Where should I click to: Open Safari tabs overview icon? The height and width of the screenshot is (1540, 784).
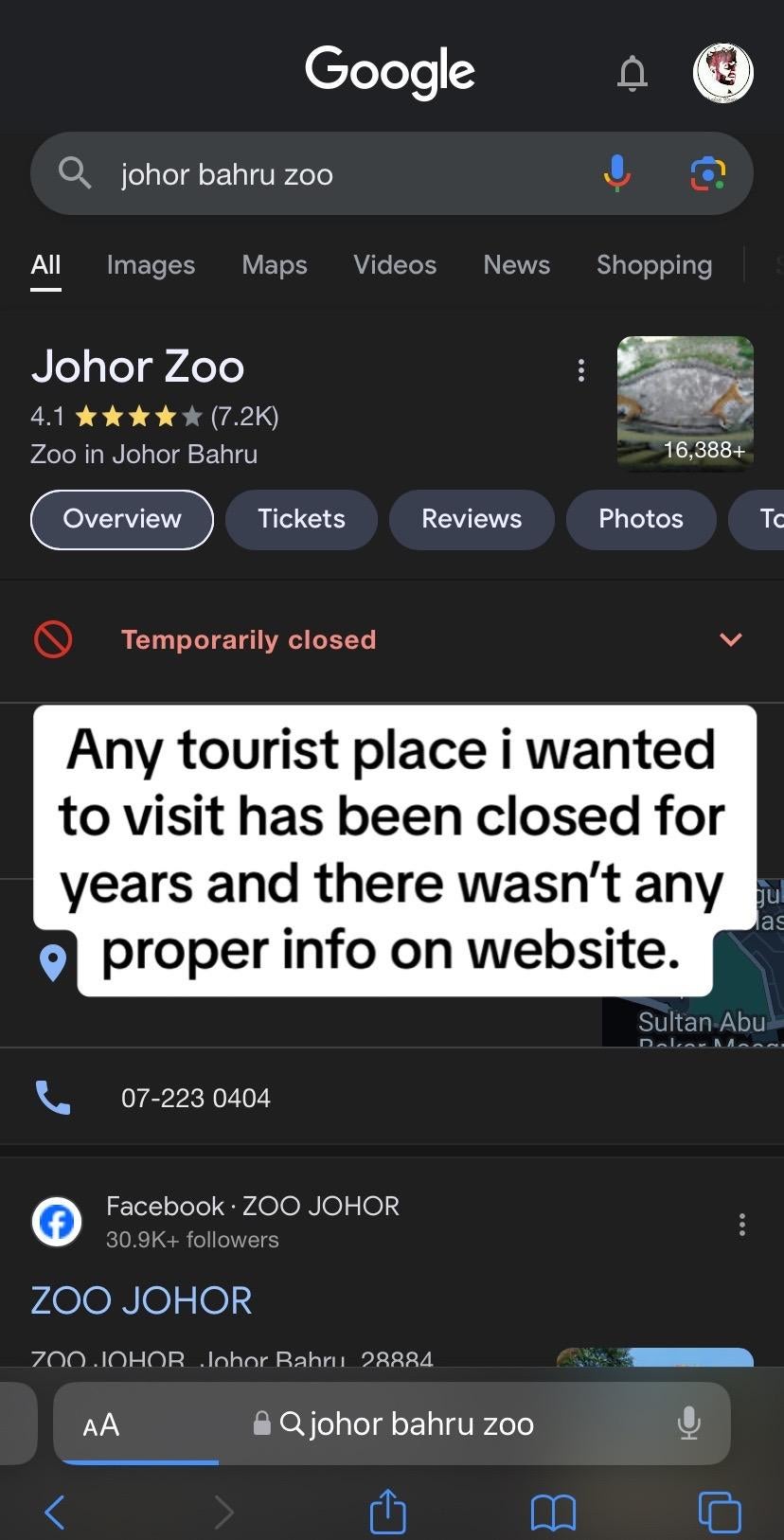(x=719, y=1511)
